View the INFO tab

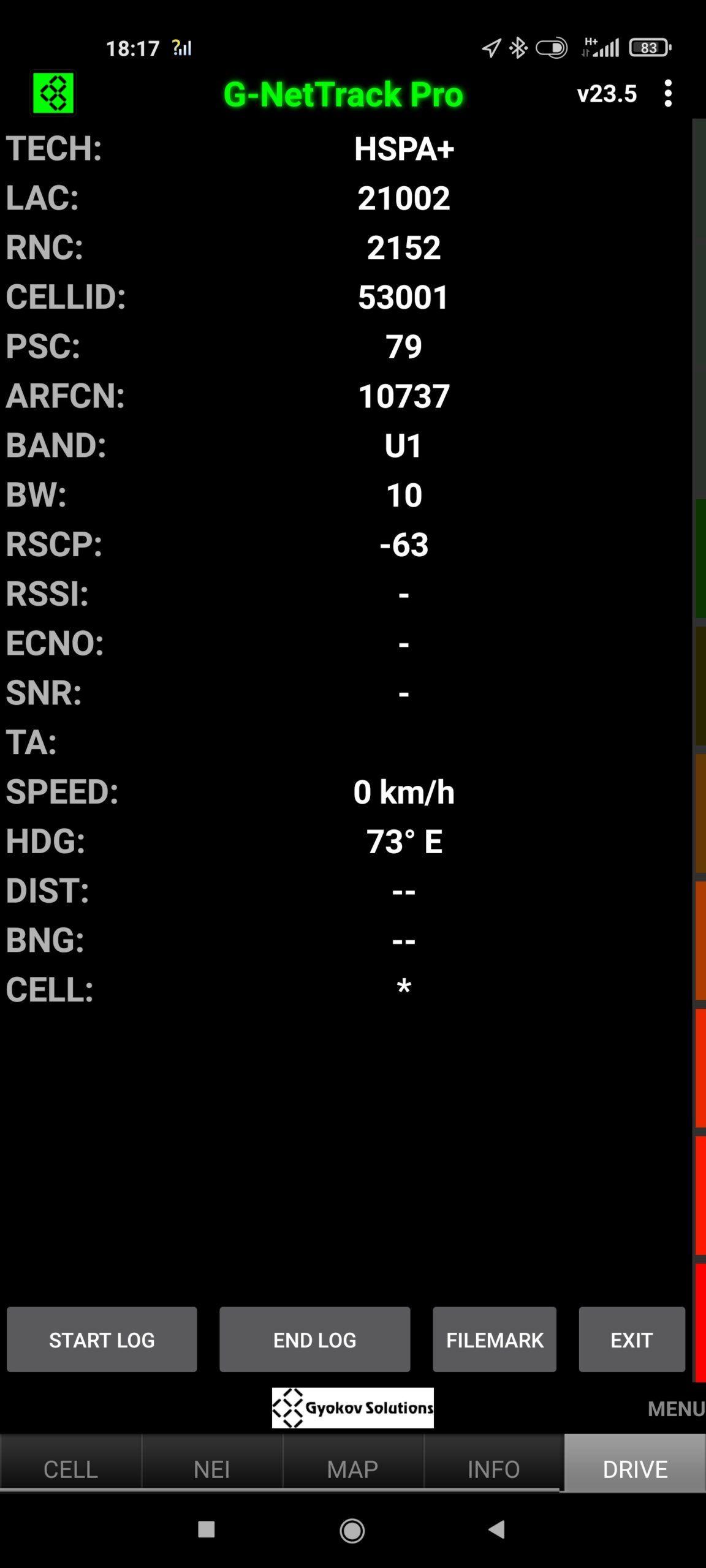[x=493, y=1469]
